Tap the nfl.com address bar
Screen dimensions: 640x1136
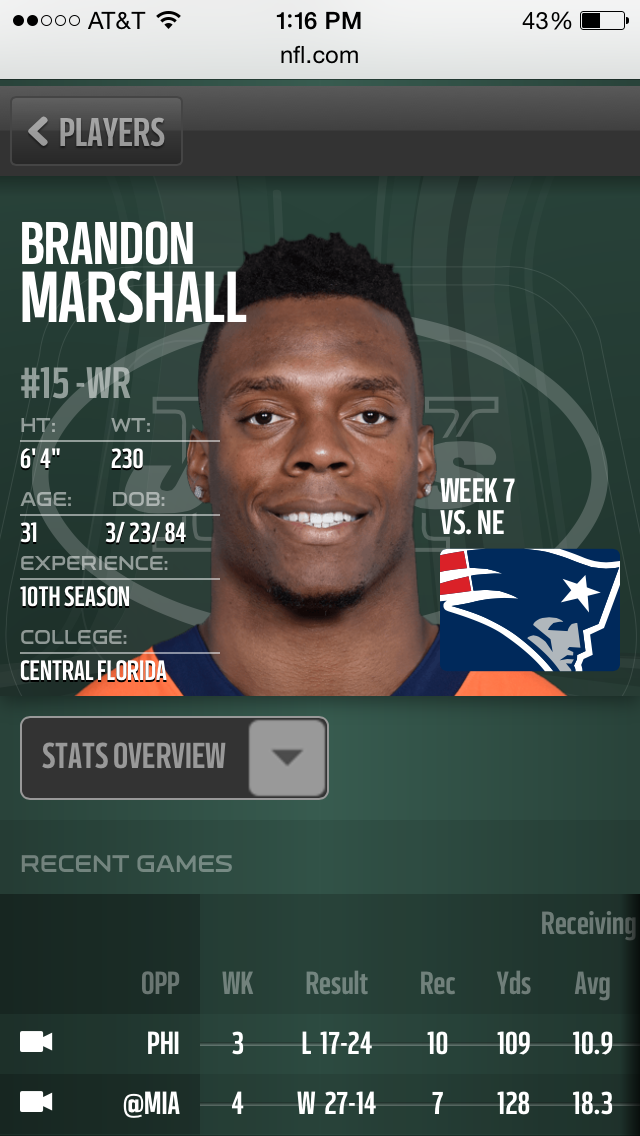coord(320,55)
